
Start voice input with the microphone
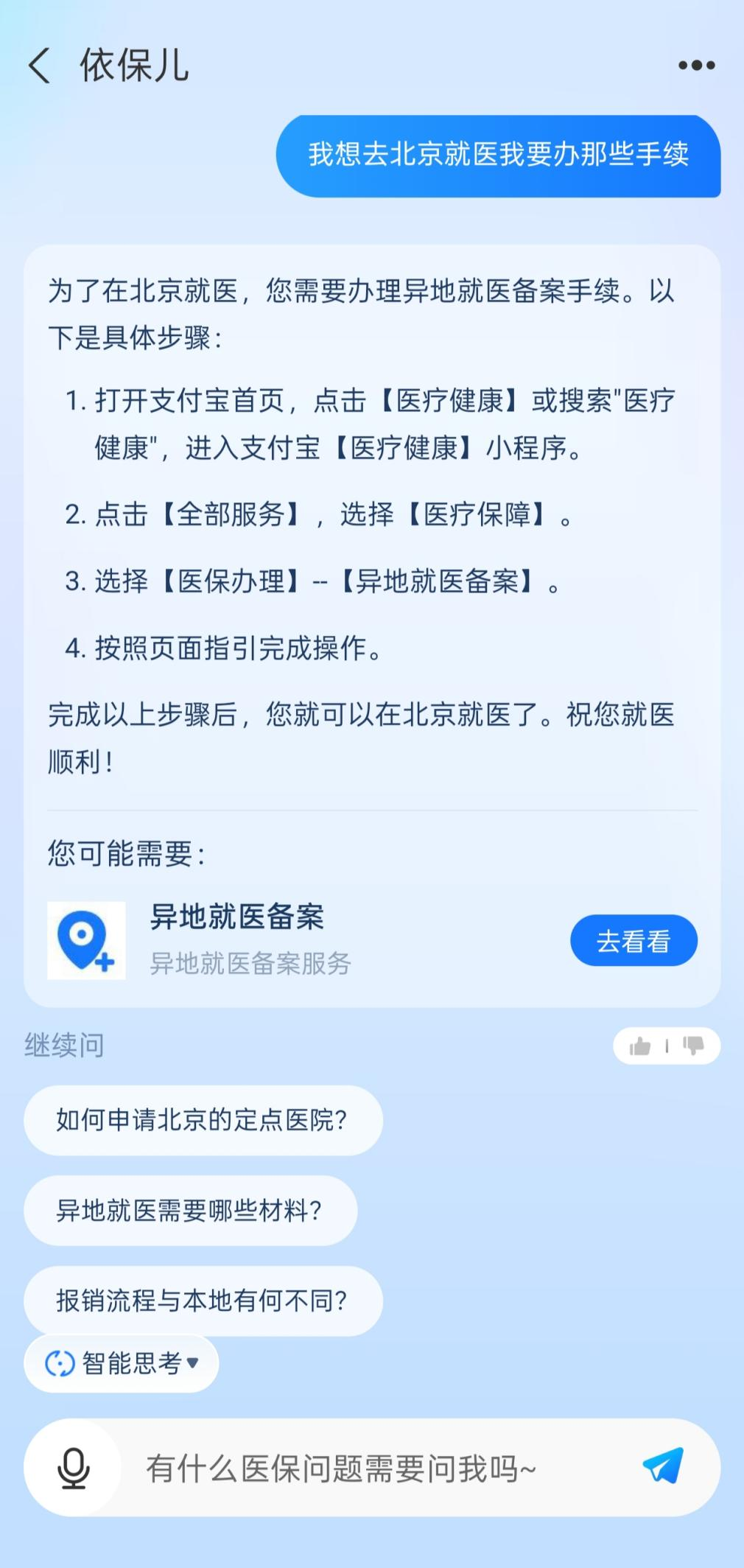tap(74, 1469)
